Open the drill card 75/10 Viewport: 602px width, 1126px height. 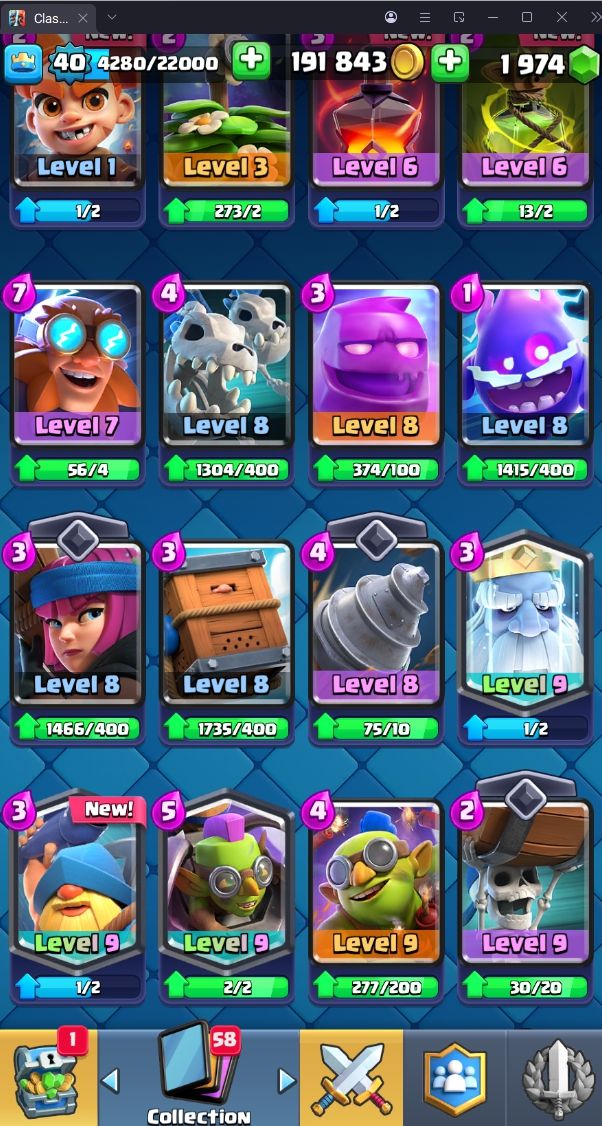click(x=375, y=625)
